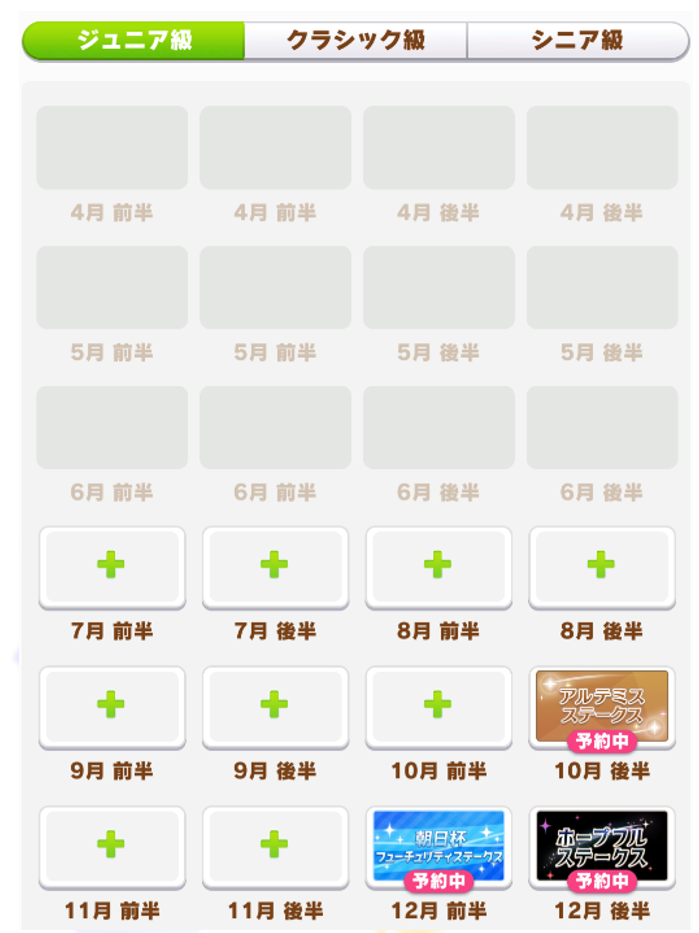Image resolution: width=699 pixels, height=933 pixels.
Task: Add a race for 8月 前半
Action: pyautogui.click(x=438, y=566)
